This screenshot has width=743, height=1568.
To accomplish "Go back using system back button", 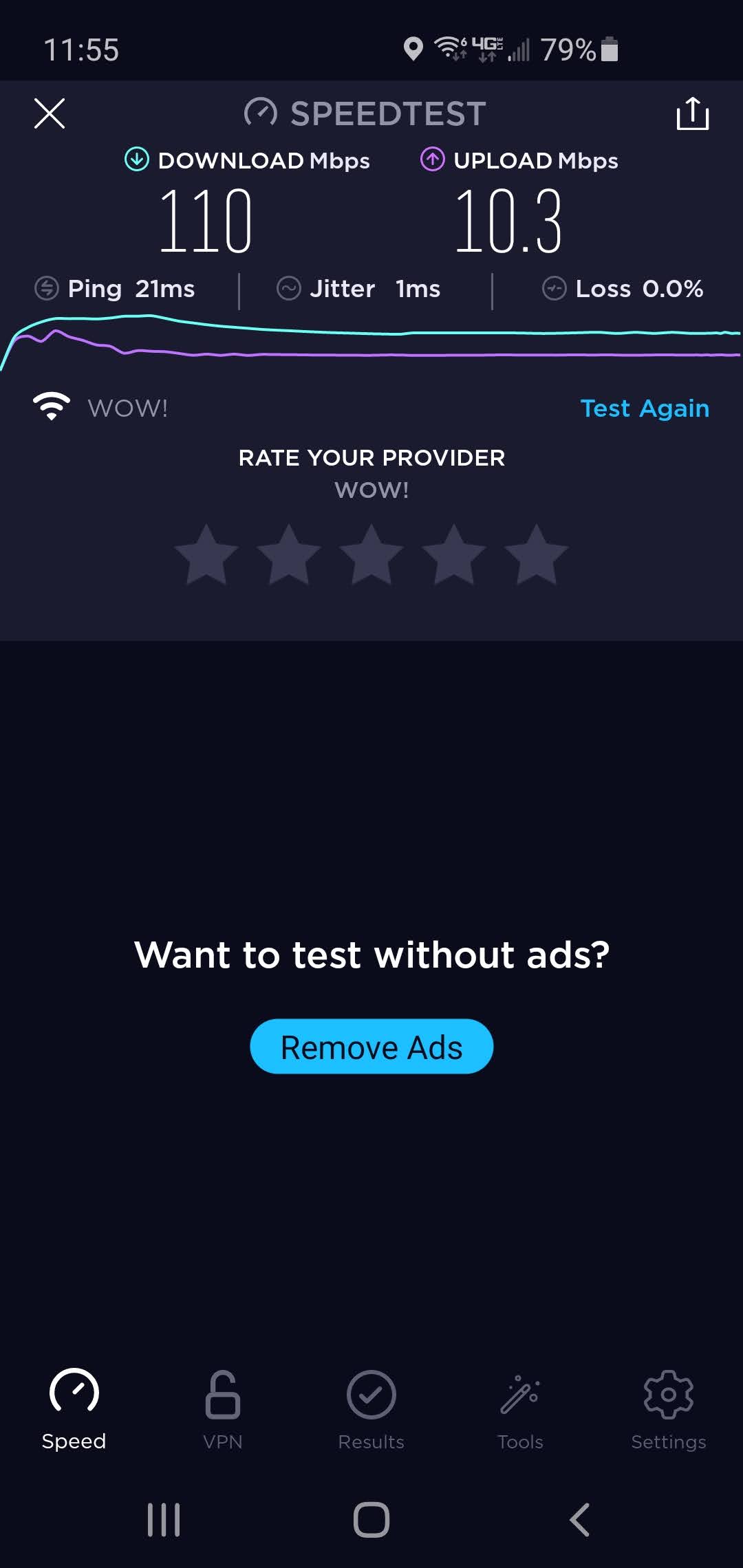I will (x=579, y=1519).
